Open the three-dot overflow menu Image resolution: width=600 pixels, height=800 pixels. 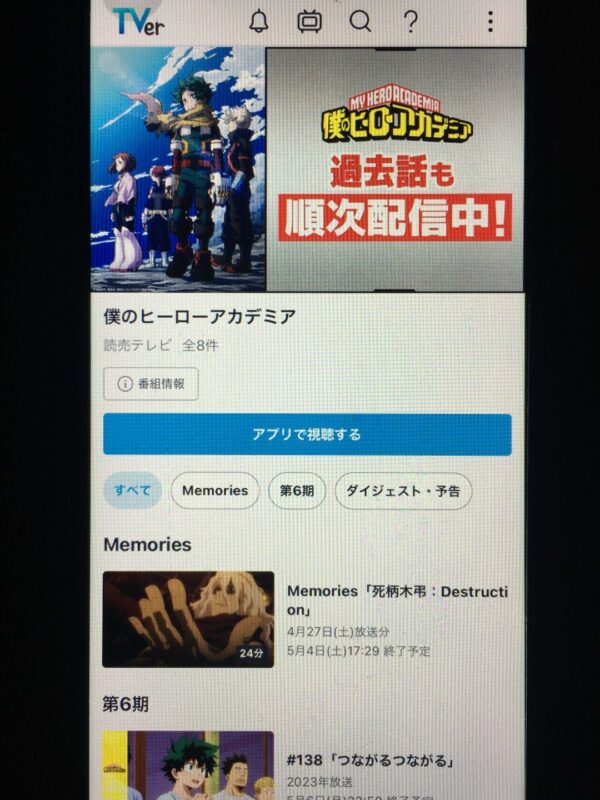pyautogui.click(x=489, y=21)
